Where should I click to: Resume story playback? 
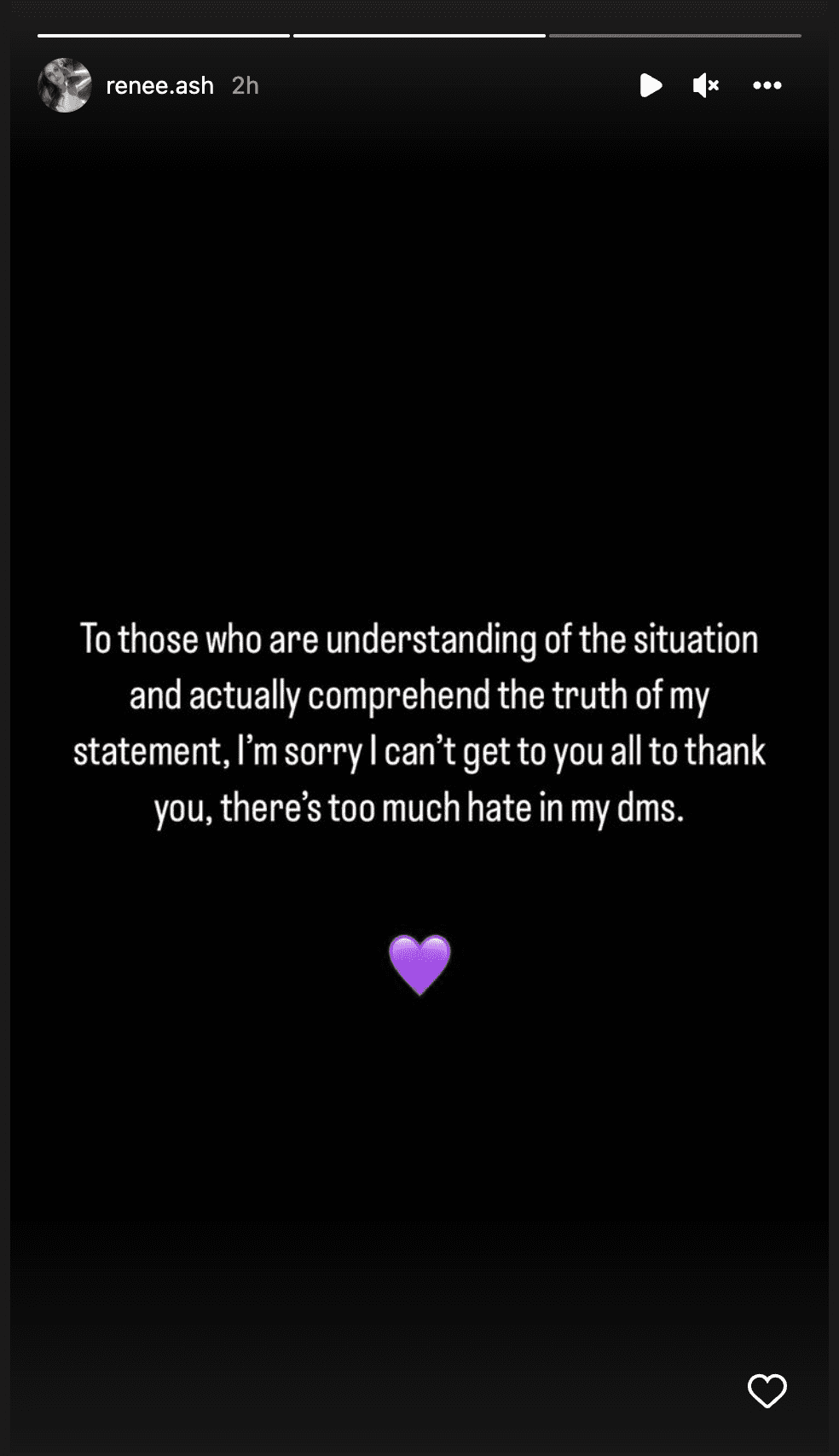coord(651,85)
